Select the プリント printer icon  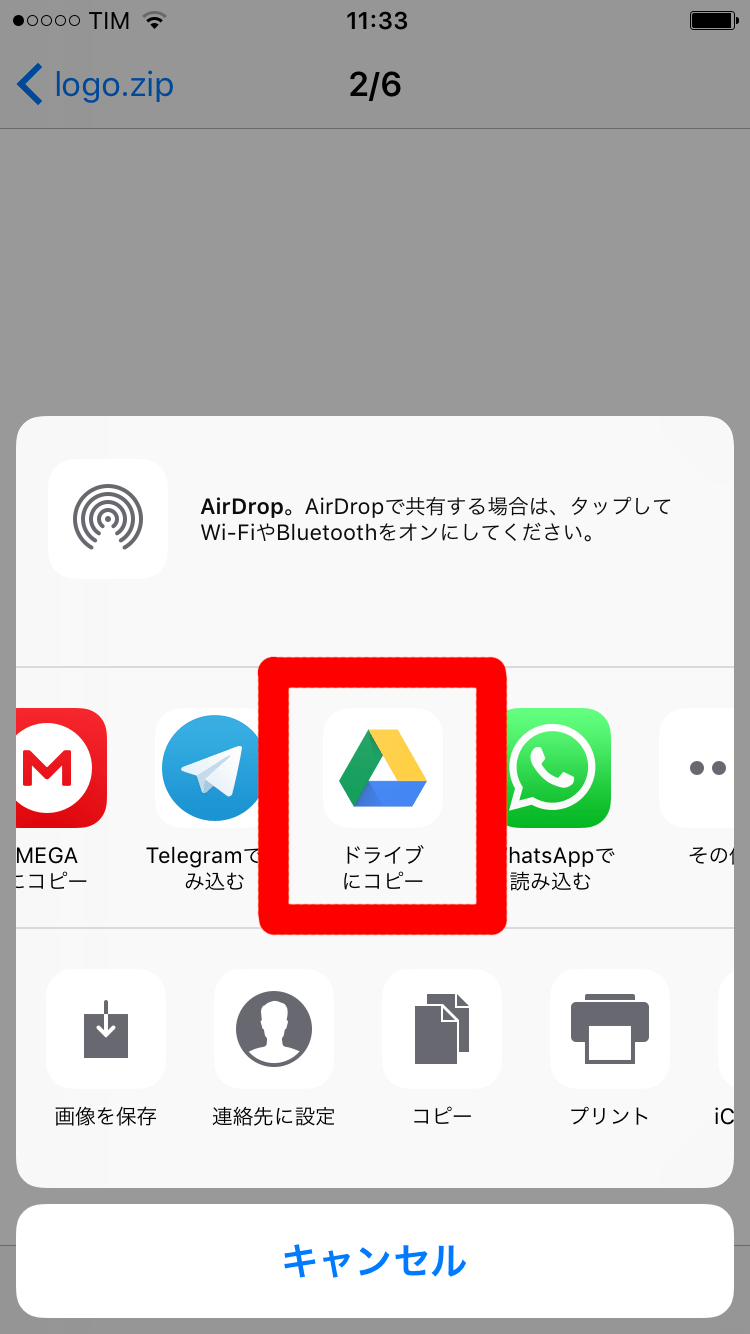[610, 1030]
